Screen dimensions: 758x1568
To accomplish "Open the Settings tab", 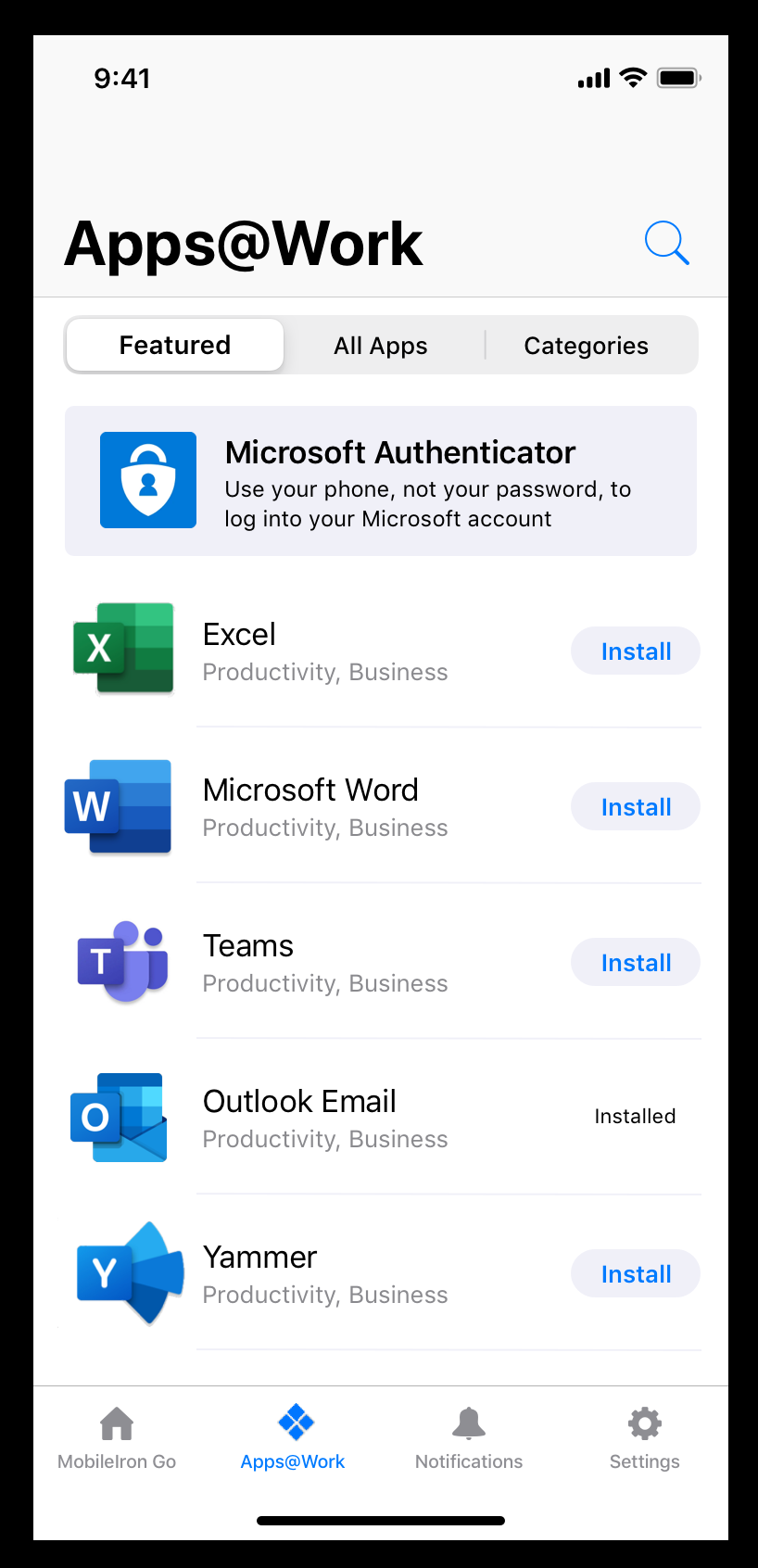I will pos(644,1438).
